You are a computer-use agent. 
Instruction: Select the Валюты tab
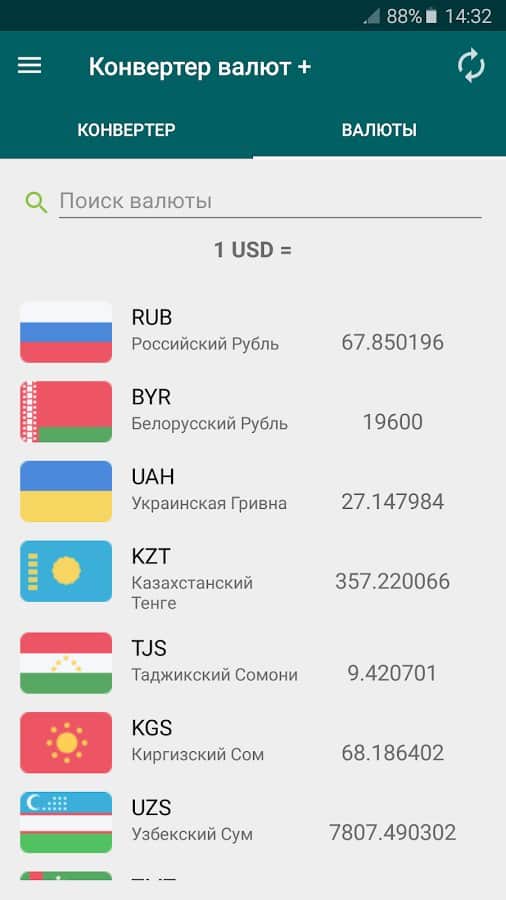click(379, 130)
